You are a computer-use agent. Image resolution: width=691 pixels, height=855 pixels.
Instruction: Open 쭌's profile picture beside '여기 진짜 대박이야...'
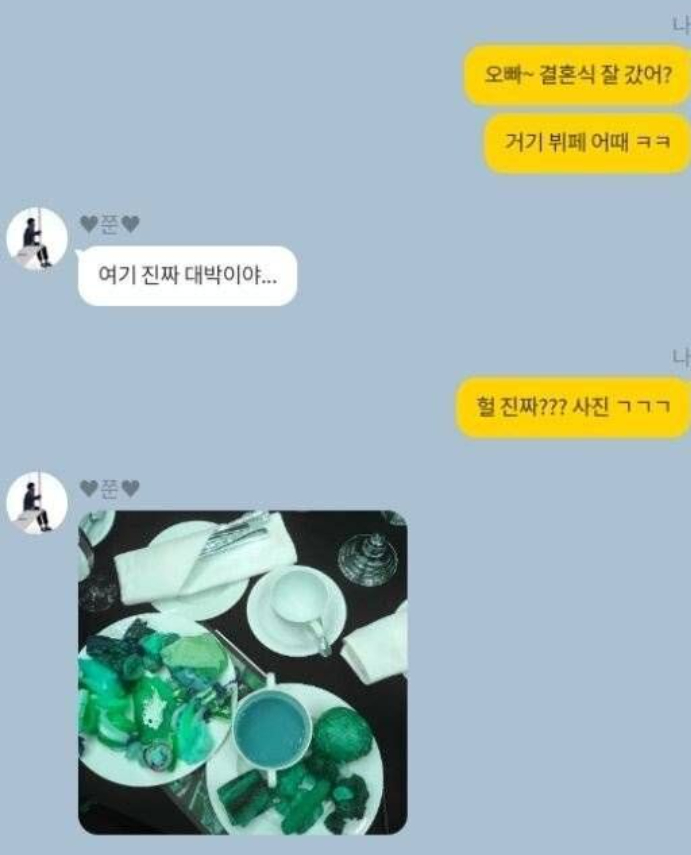[x=38, y=240]
